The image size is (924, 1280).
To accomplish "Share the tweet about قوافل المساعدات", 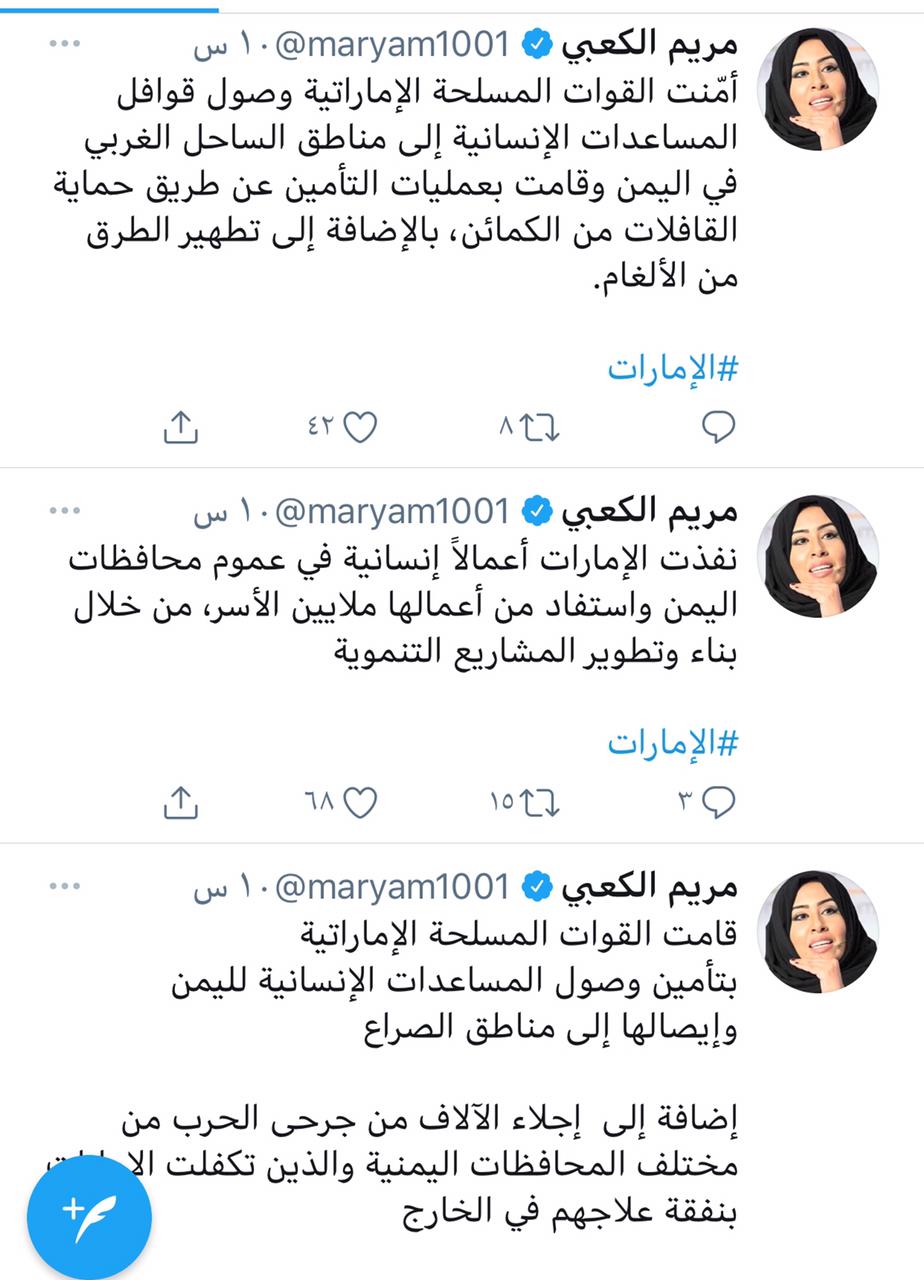I will tap(179, 428).
